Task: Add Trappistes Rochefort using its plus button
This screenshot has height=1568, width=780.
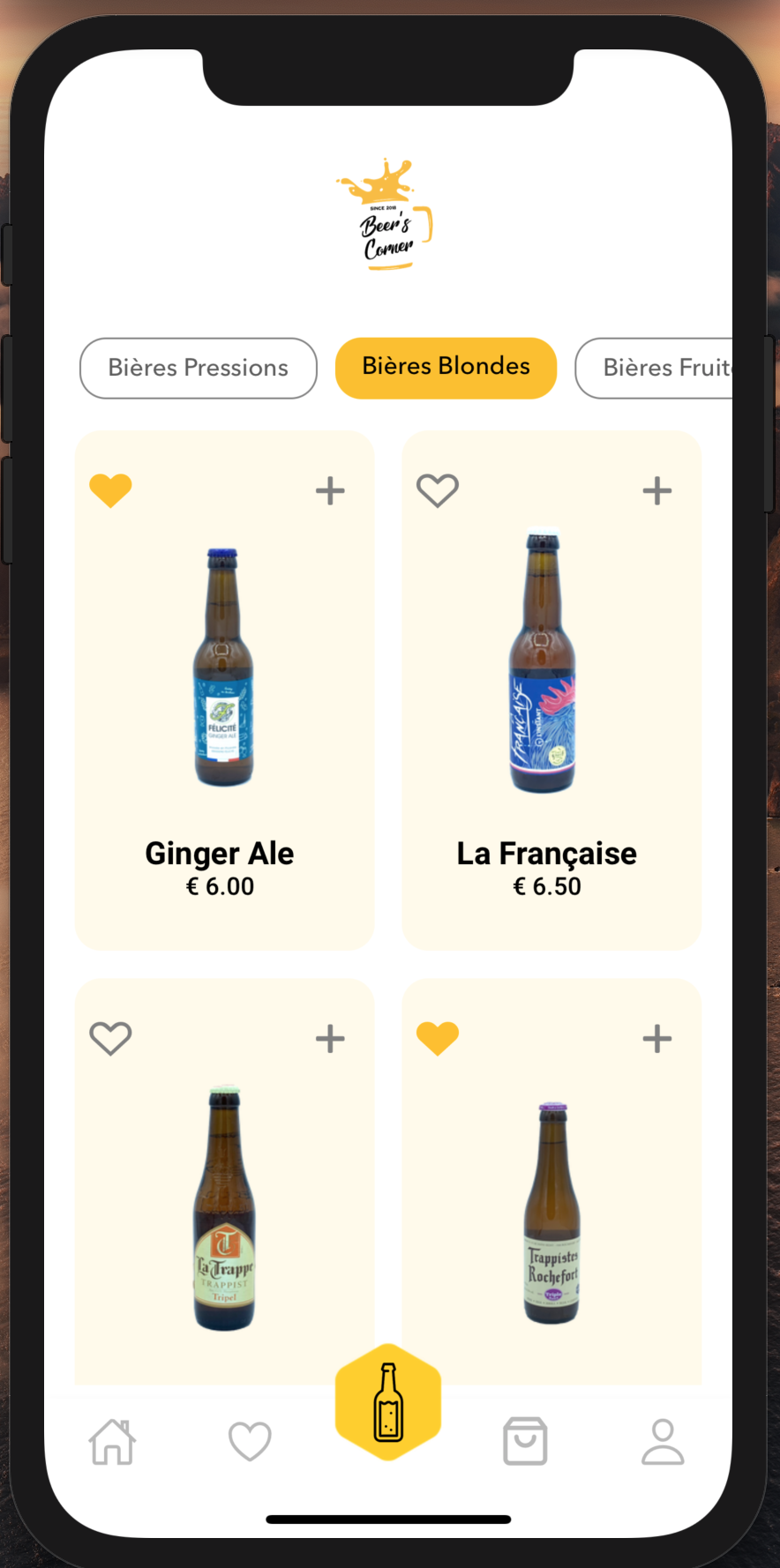Action: pos(656,1038)
